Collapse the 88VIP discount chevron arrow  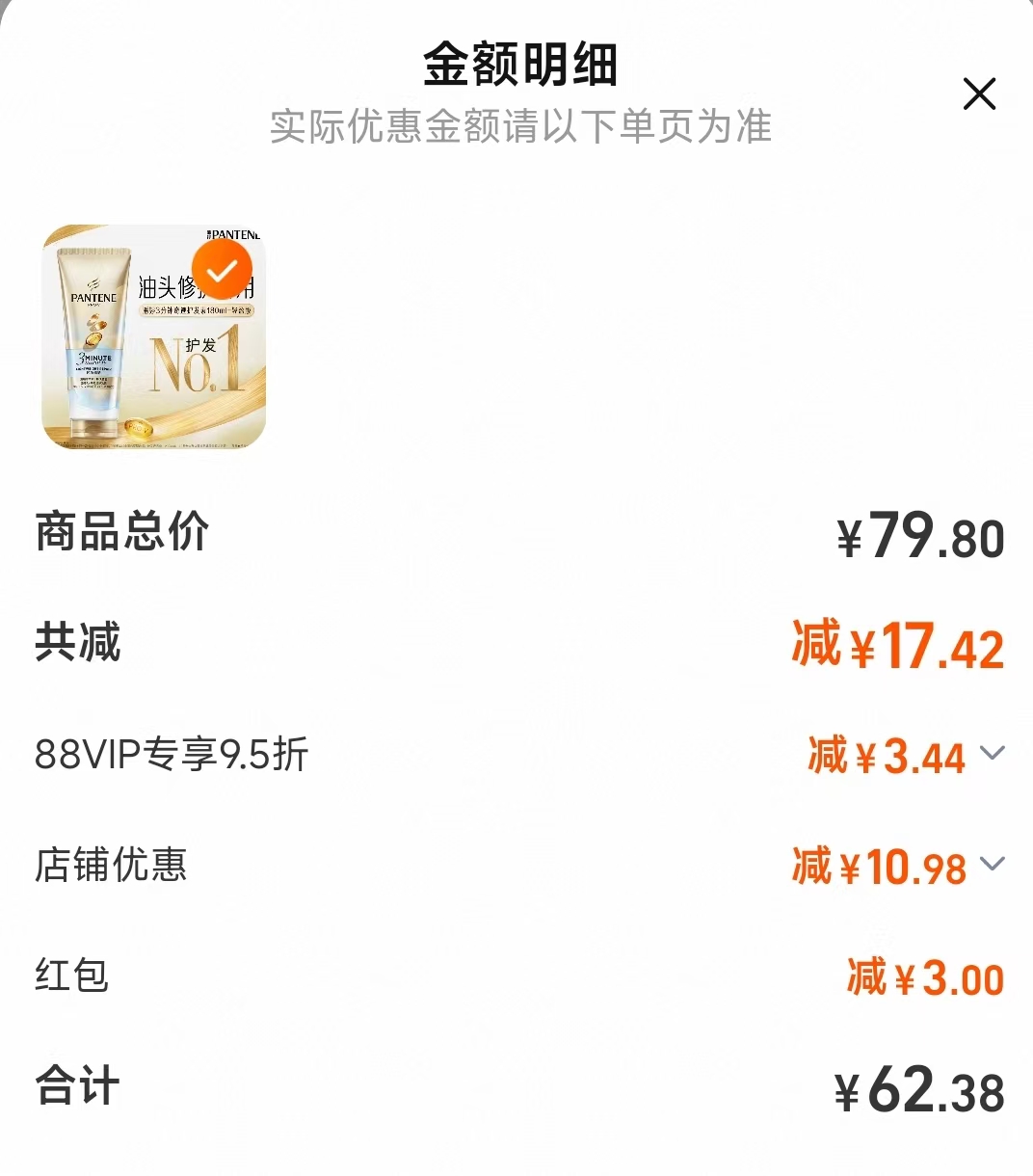tap(991, 754)
